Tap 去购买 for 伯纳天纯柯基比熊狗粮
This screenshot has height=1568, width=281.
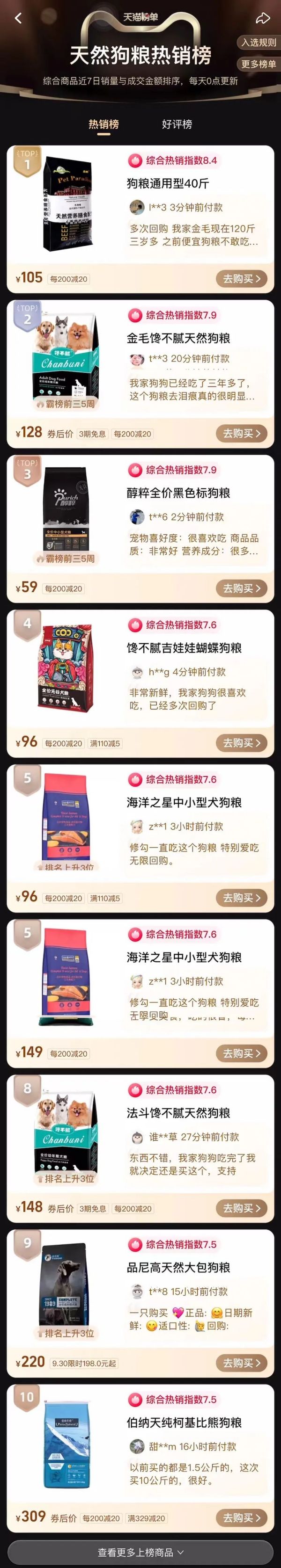(x=241, y=1517)
